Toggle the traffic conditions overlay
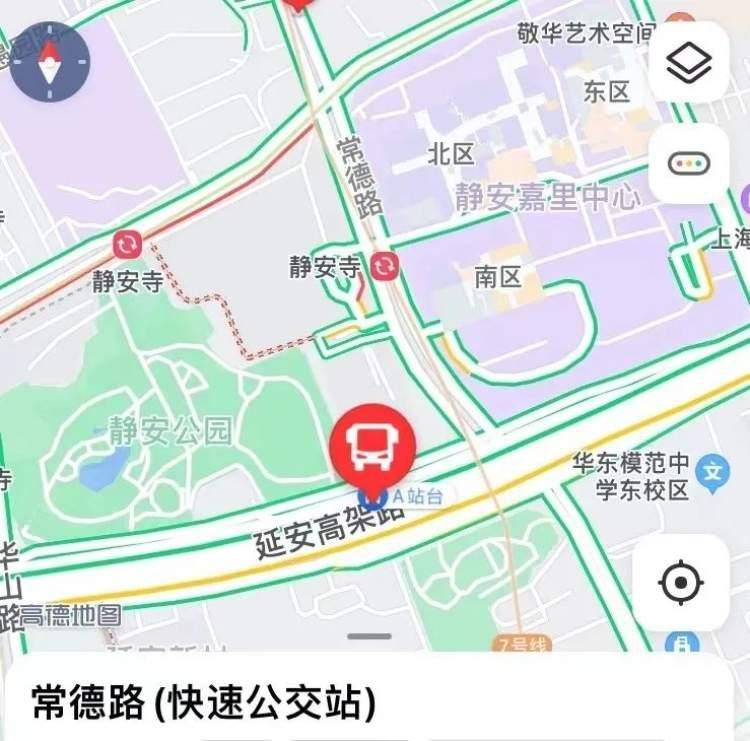 tap(689, 164)
